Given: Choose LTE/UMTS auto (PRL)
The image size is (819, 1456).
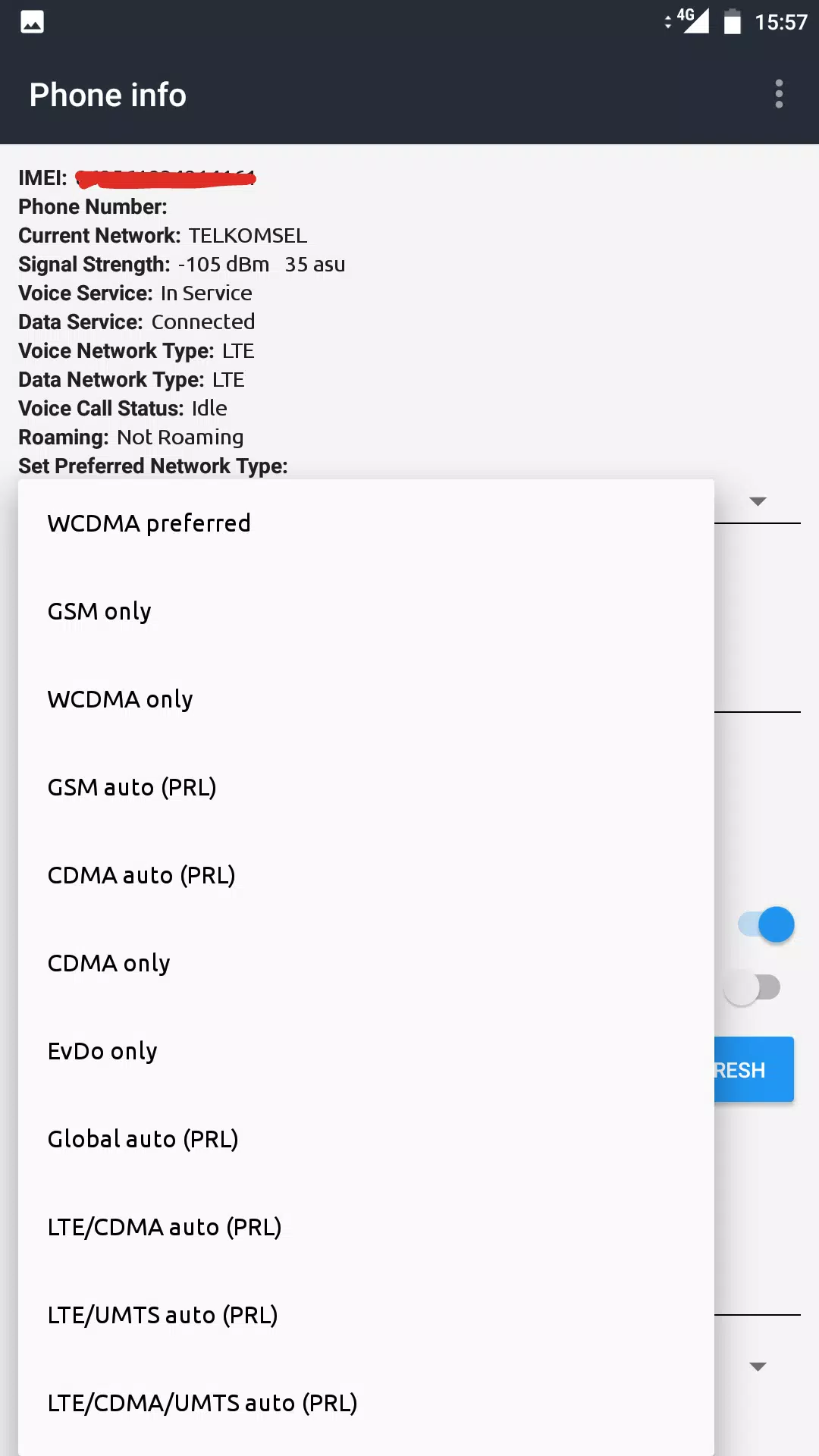Looking at the screenshot, I should point(163,1315).
